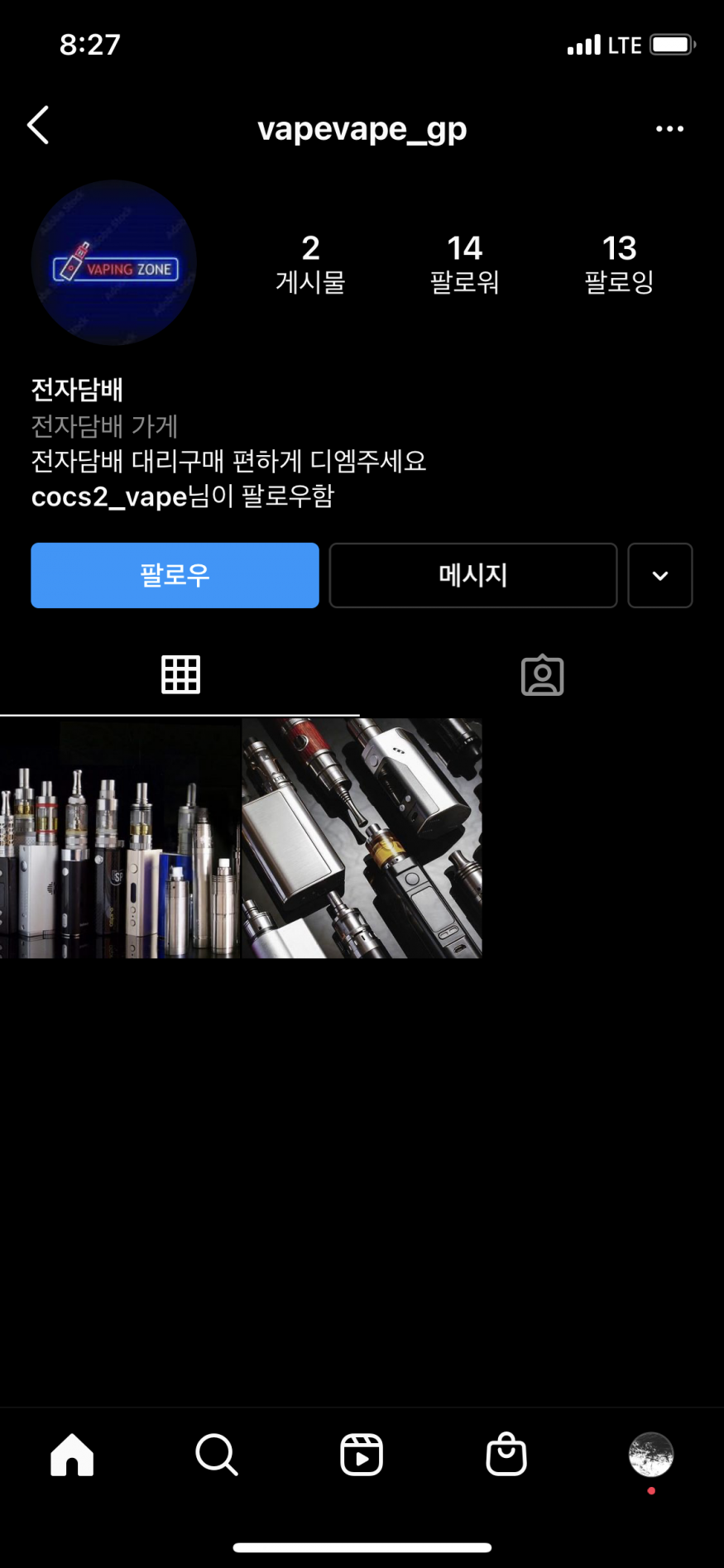The width and height of the screenshot is (724, 1568).
Task: Open the second post with vape mods lying flat
Action: 362,838
